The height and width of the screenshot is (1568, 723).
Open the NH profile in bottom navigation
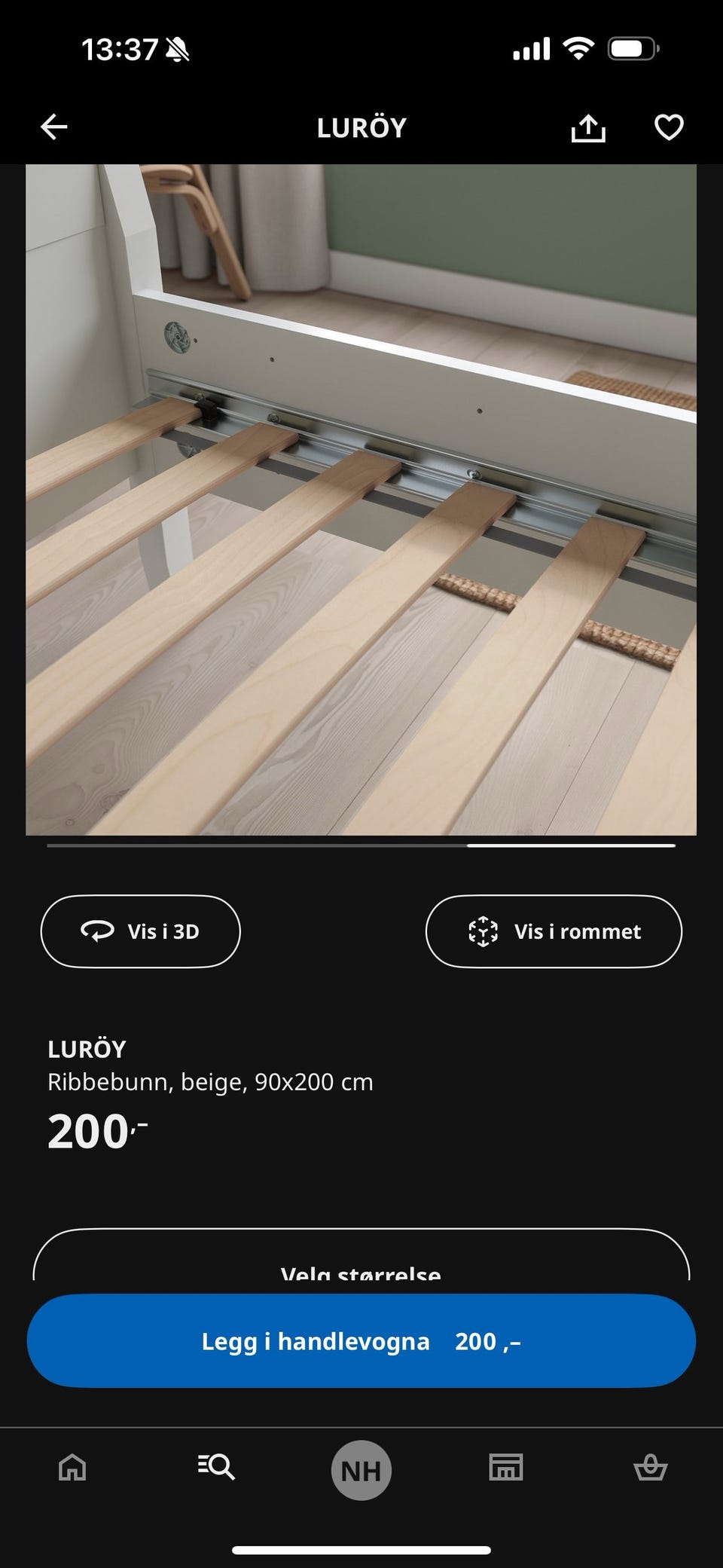(x=361, y=1468)
